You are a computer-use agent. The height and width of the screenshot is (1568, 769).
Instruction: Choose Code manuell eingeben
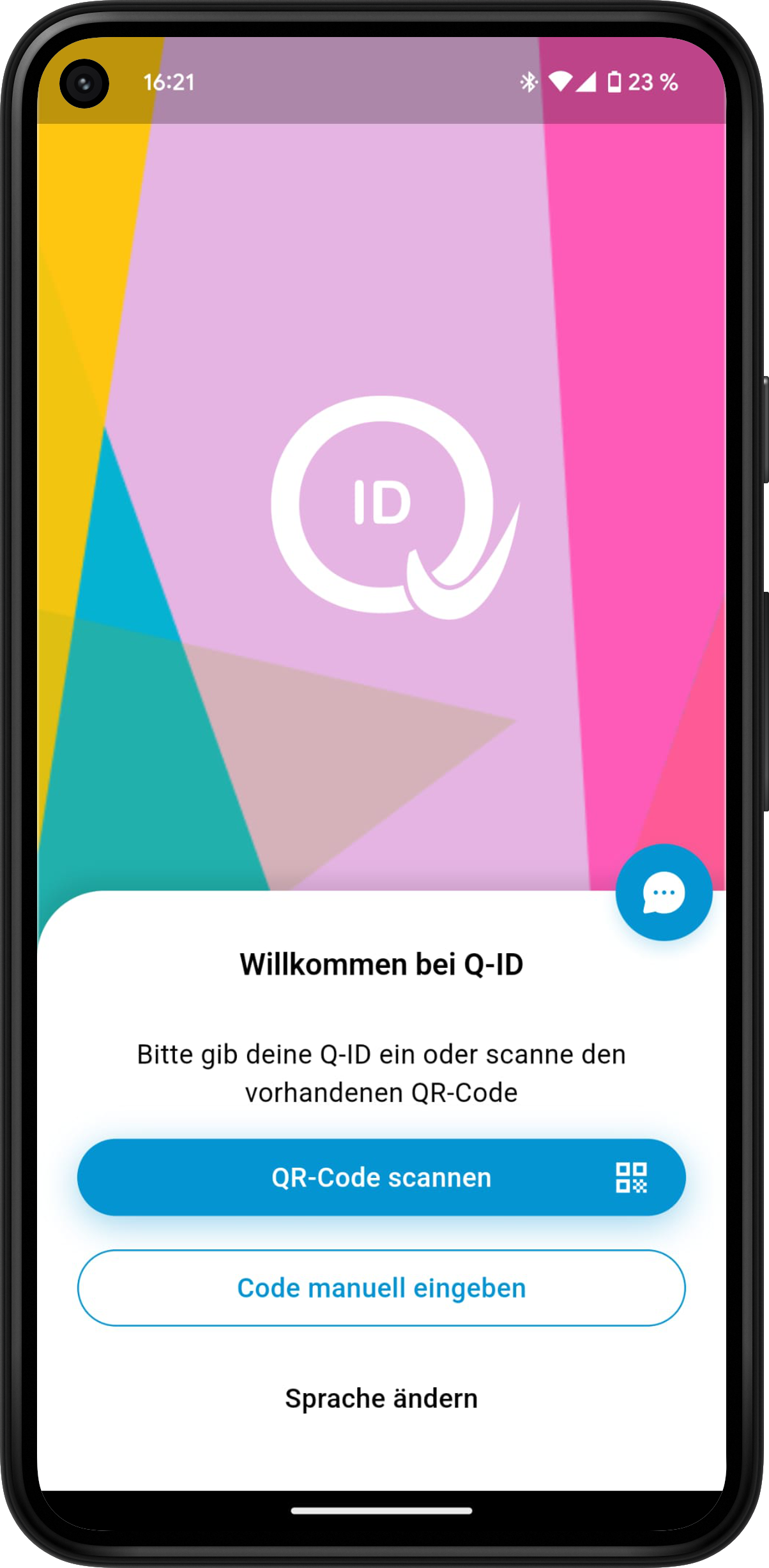point(381,1288)
